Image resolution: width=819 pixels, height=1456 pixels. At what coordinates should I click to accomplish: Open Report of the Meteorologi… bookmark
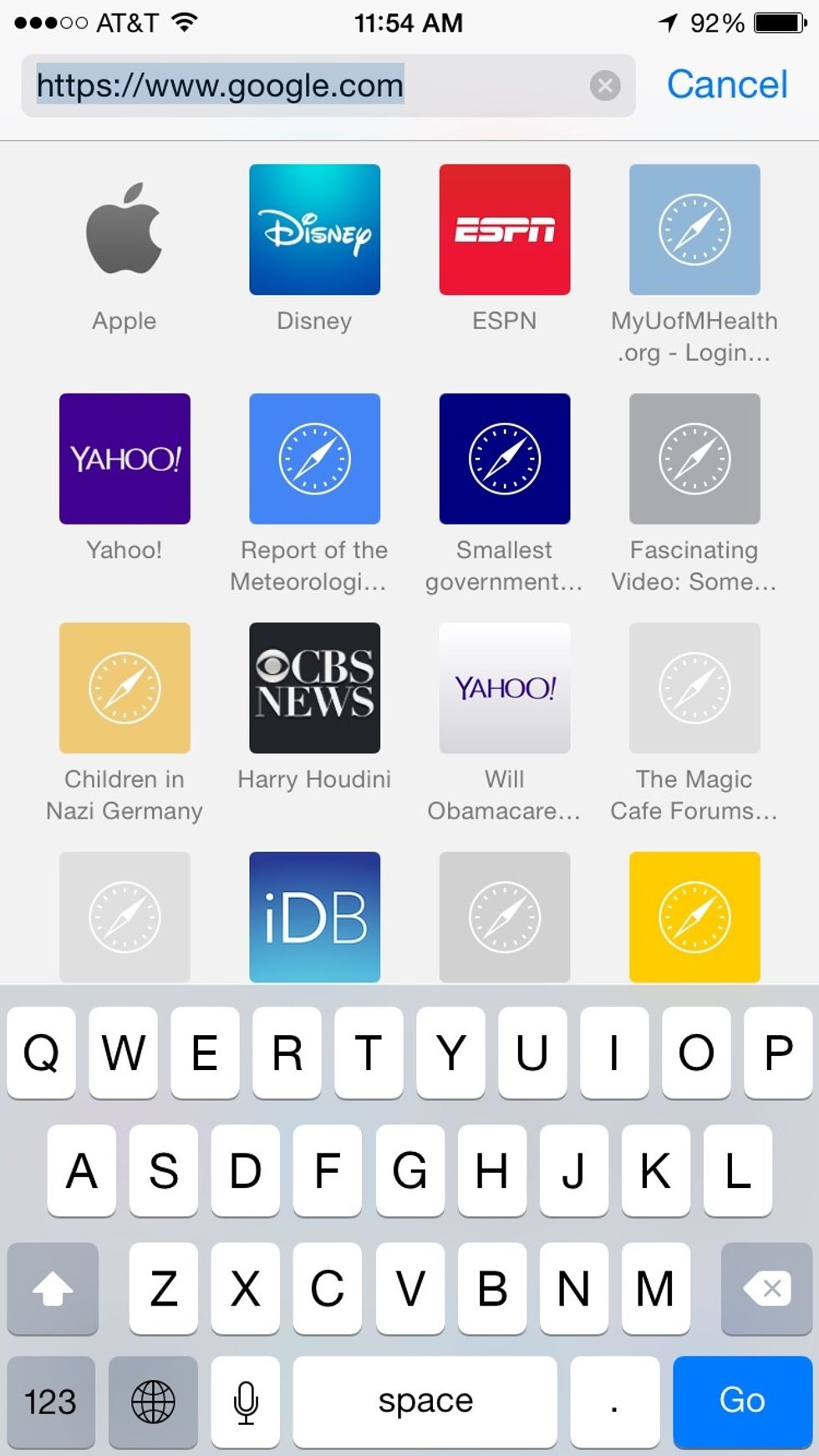pyautogui.click(x=314, y=459)
